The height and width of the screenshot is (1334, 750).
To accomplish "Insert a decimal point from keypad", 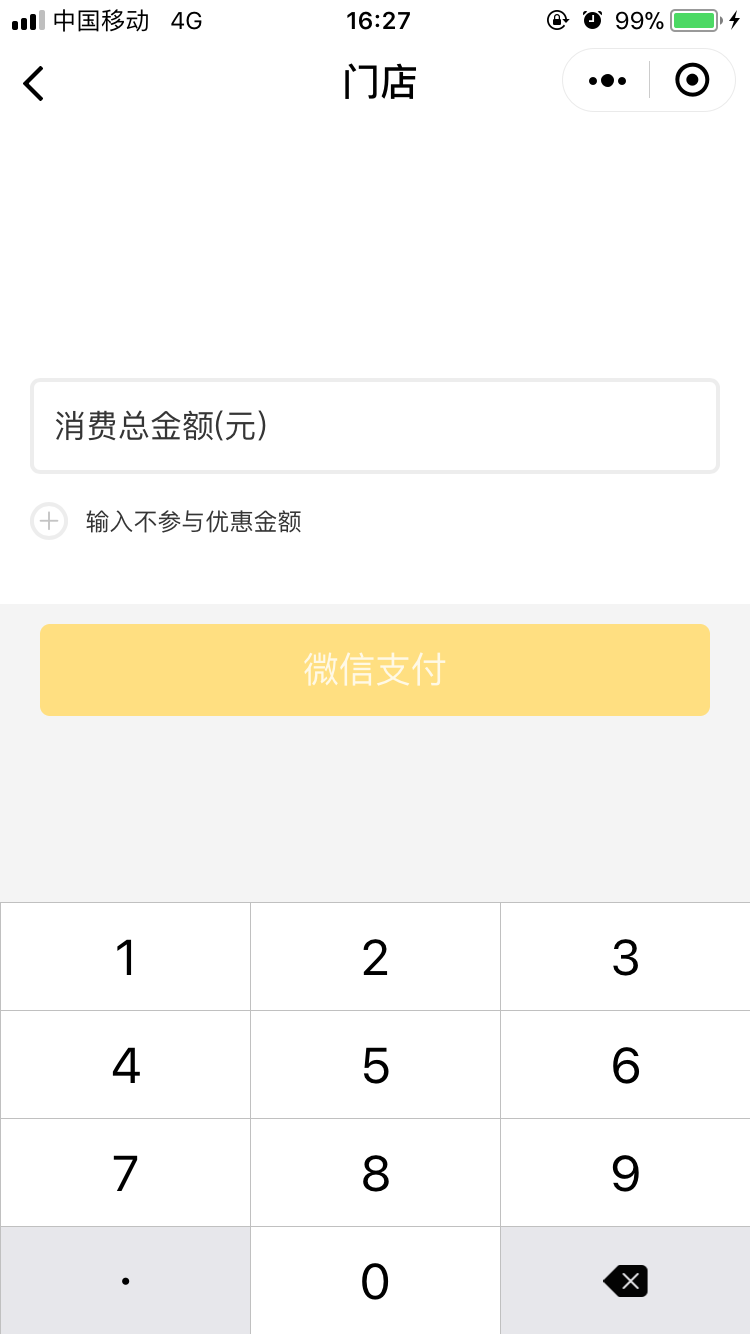I will (x=125, y=1281).
